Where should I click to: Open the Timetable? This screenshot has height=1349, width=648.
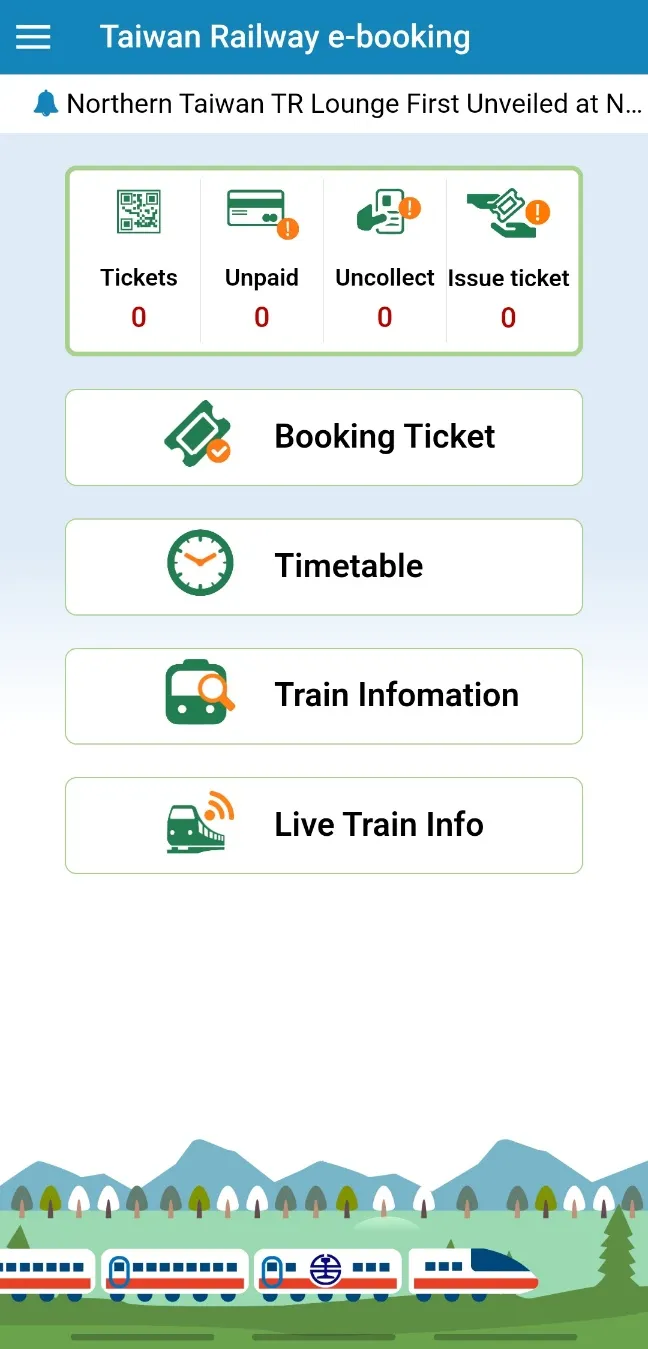(x=324, y=566)
